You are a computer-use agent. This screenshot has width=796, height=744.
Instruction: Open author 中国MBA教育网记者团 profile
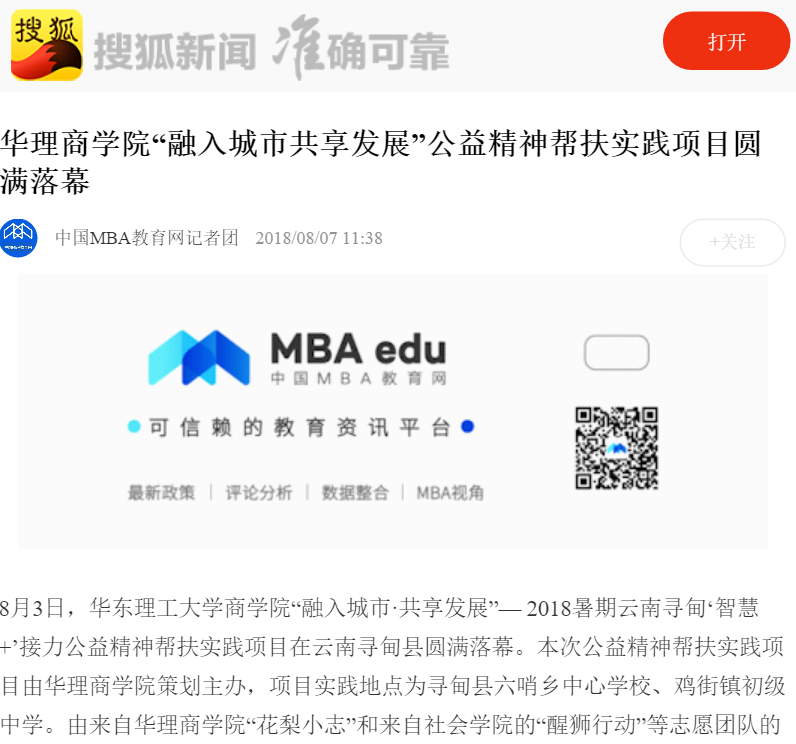146,239
